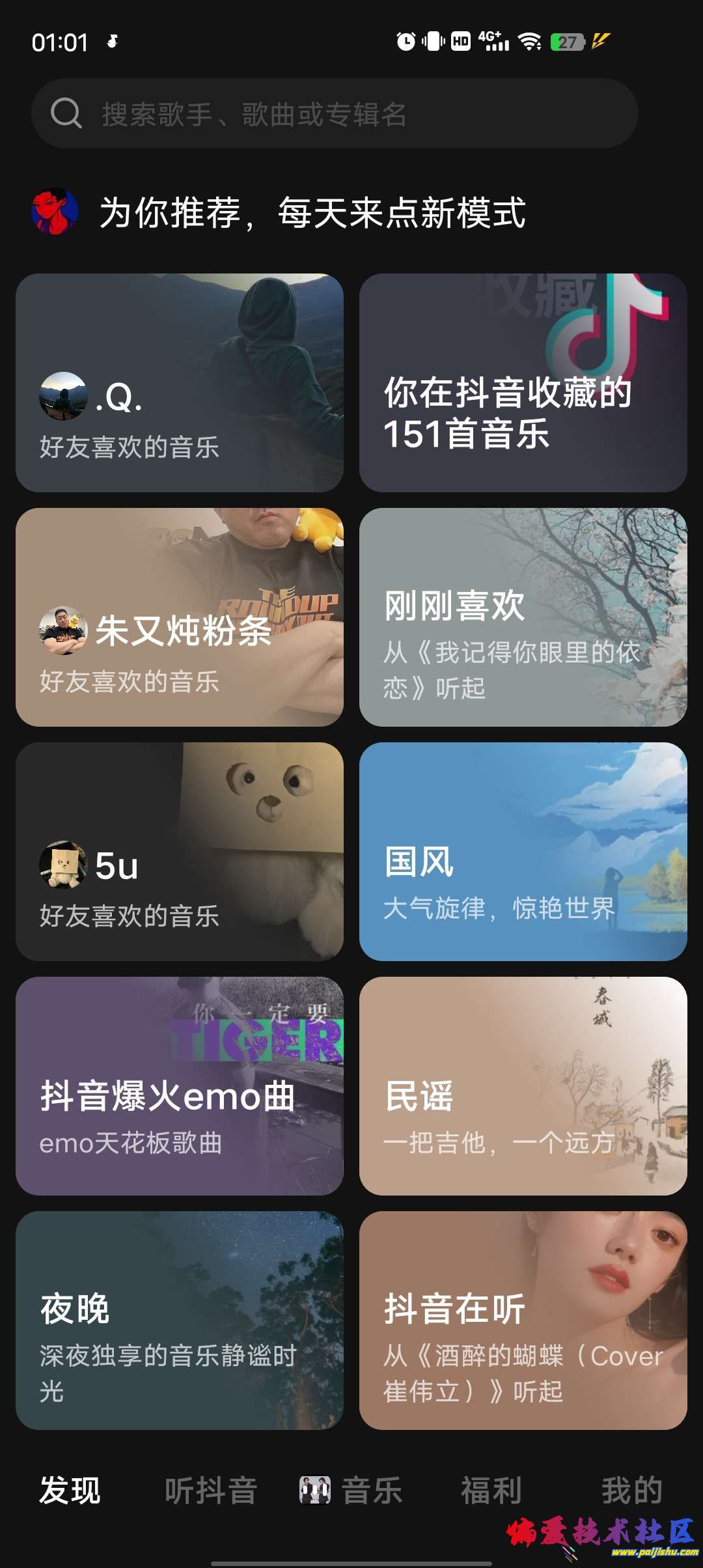Open the 夜晚 late-night music card
This screenshot has height=1568, width=703.
(180, 1321)
